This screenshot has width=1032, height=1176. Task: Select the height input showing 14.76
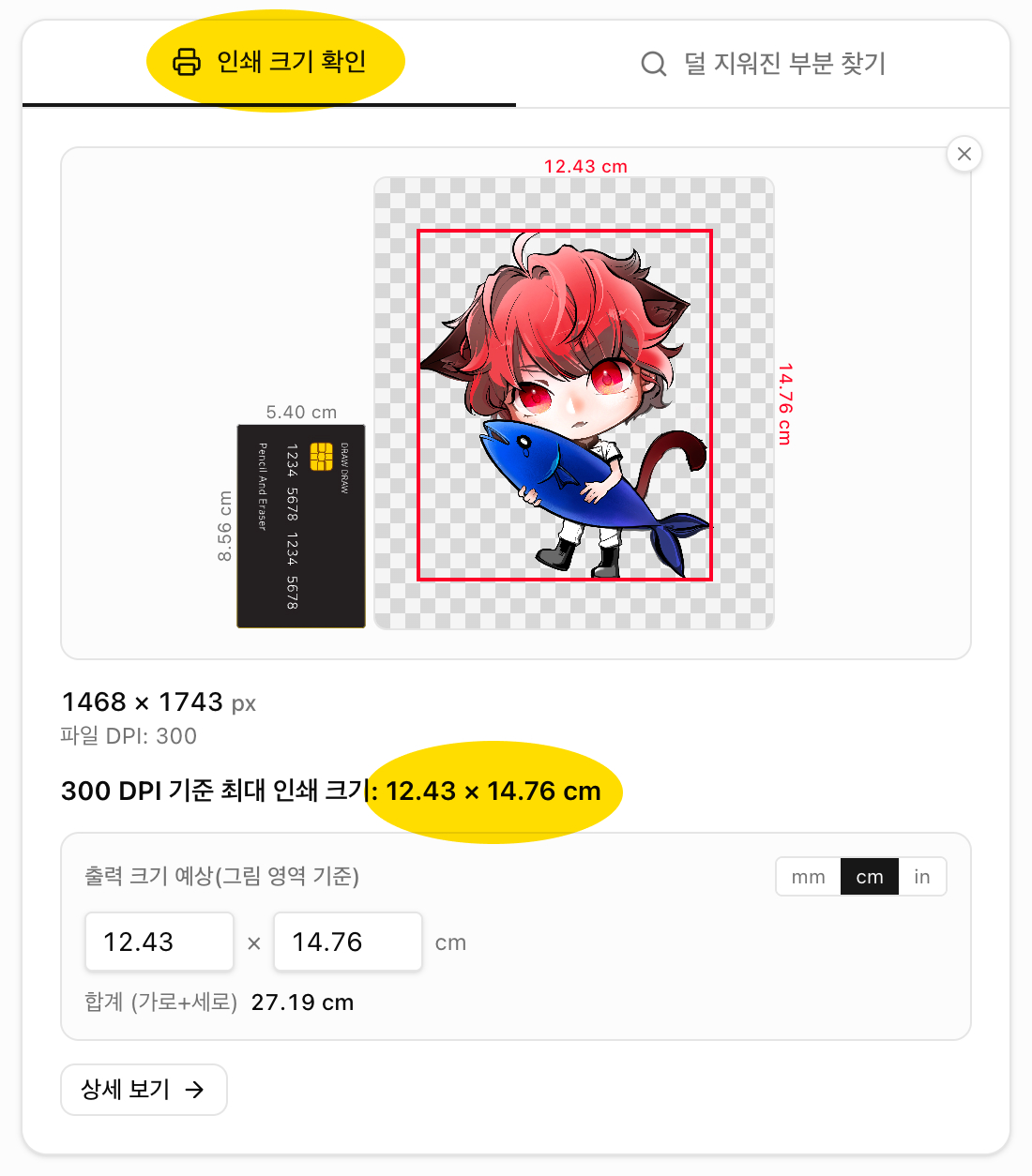(347, 942)
